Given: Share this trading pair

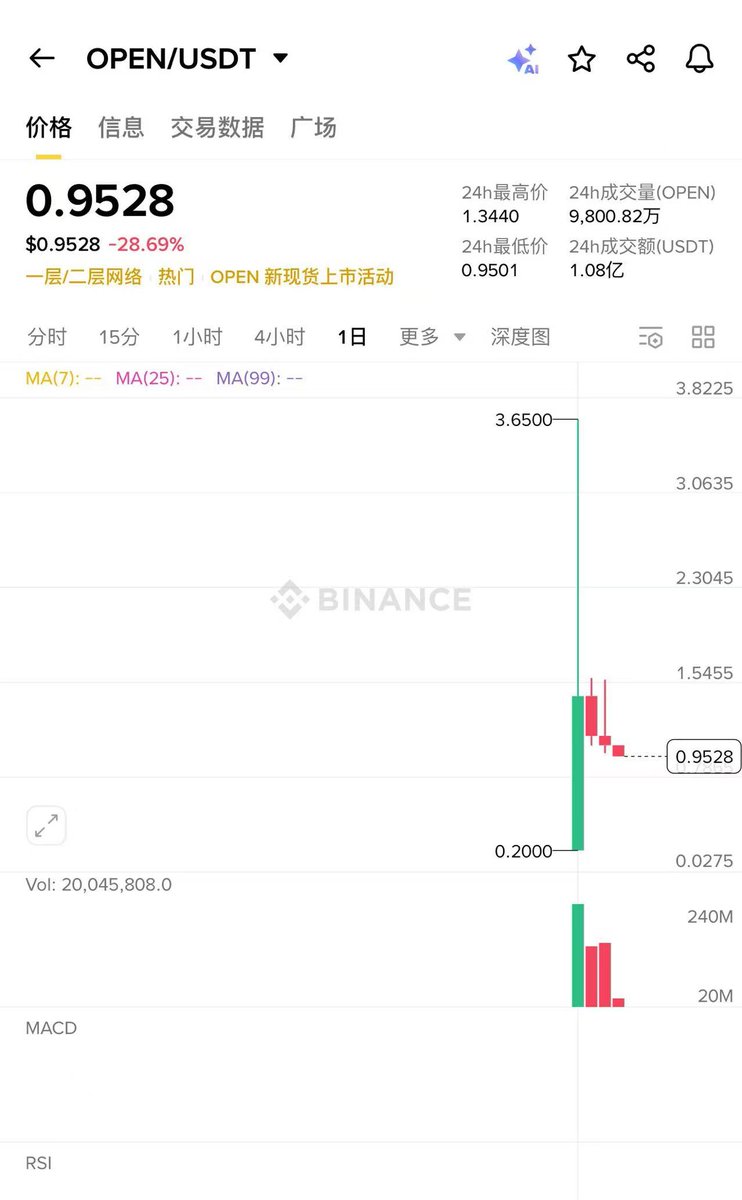Looking at the screenshot, I should (x=641, y=59).
